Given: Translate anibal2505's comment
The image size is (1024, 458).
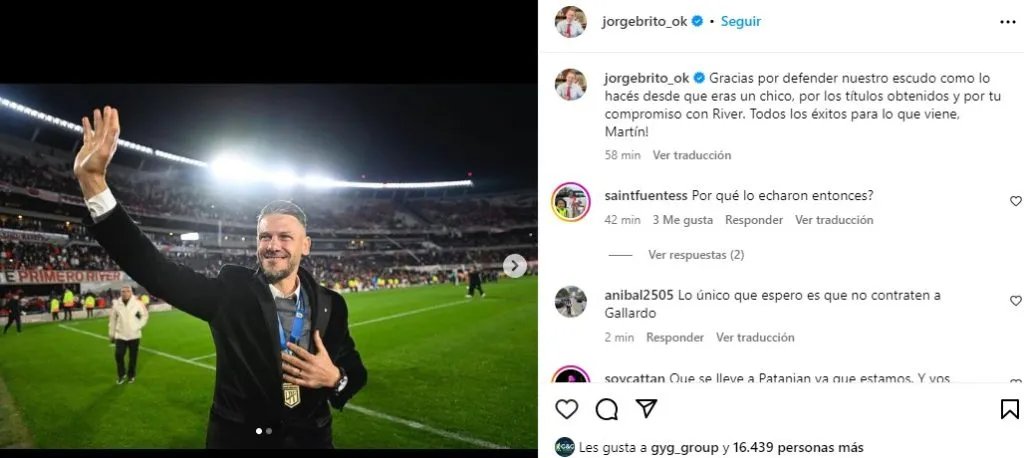Looking at the screenshot, I should coord(755,338).
